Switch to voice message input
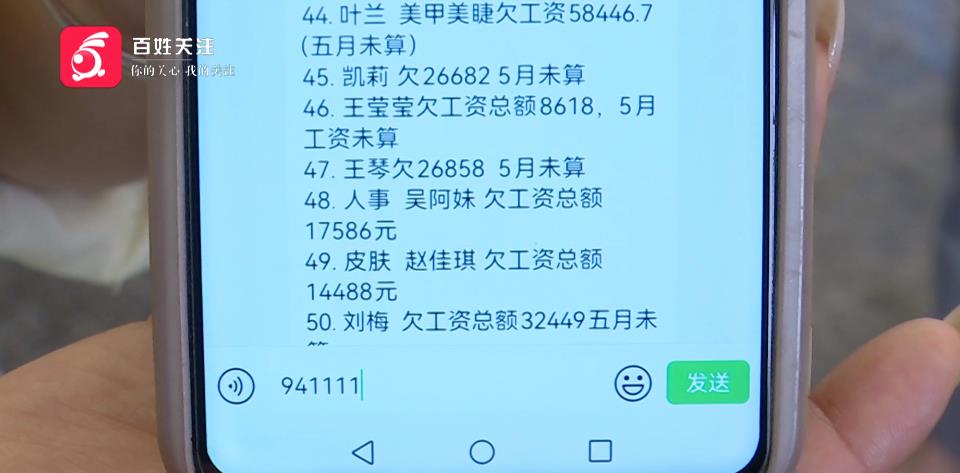This screenshot has height=473, width=960. (236, 385)
